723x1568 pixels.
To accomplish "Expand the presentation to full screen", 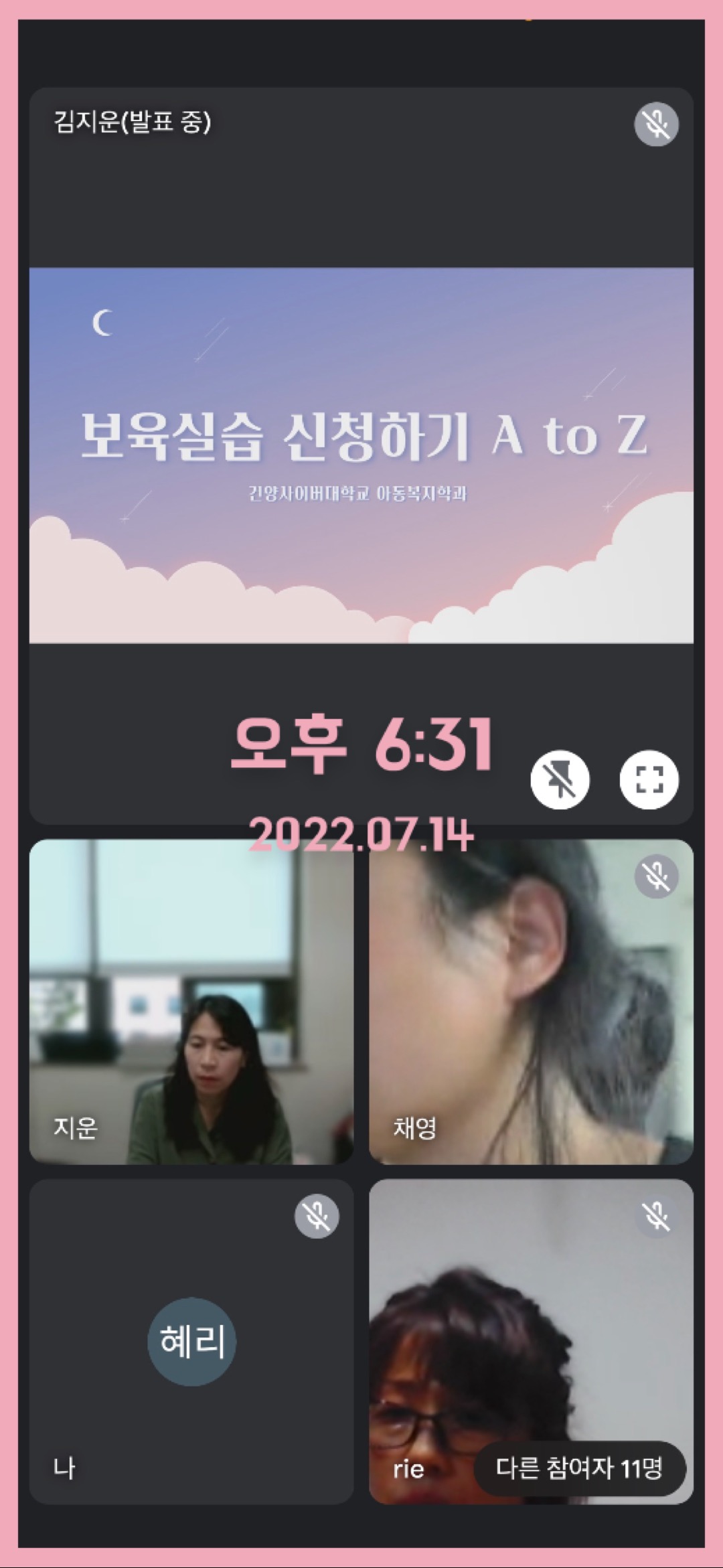I will (649, 779).
